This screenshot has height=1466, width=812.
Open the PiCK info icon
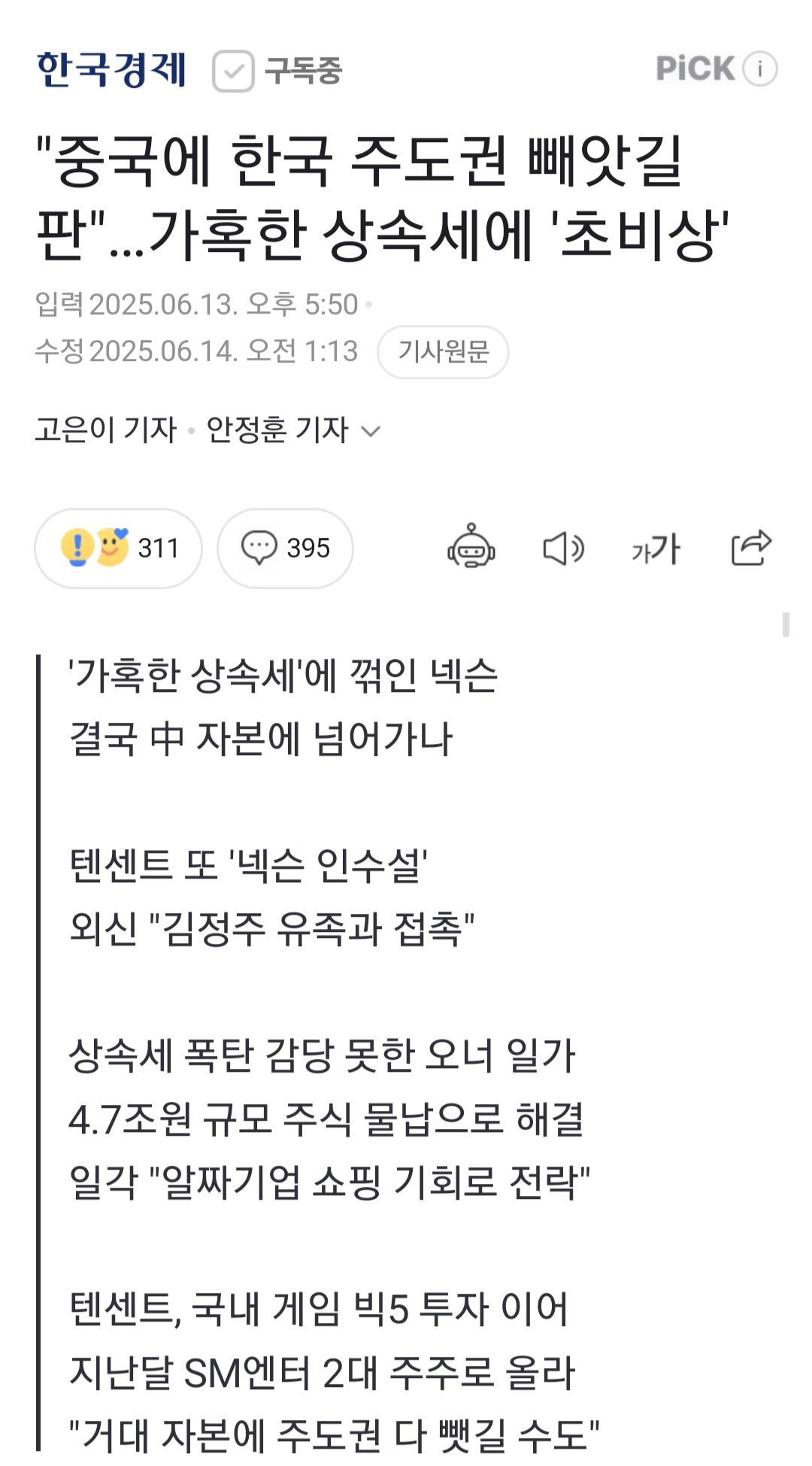pyautogui.click(x=759, y=69)
